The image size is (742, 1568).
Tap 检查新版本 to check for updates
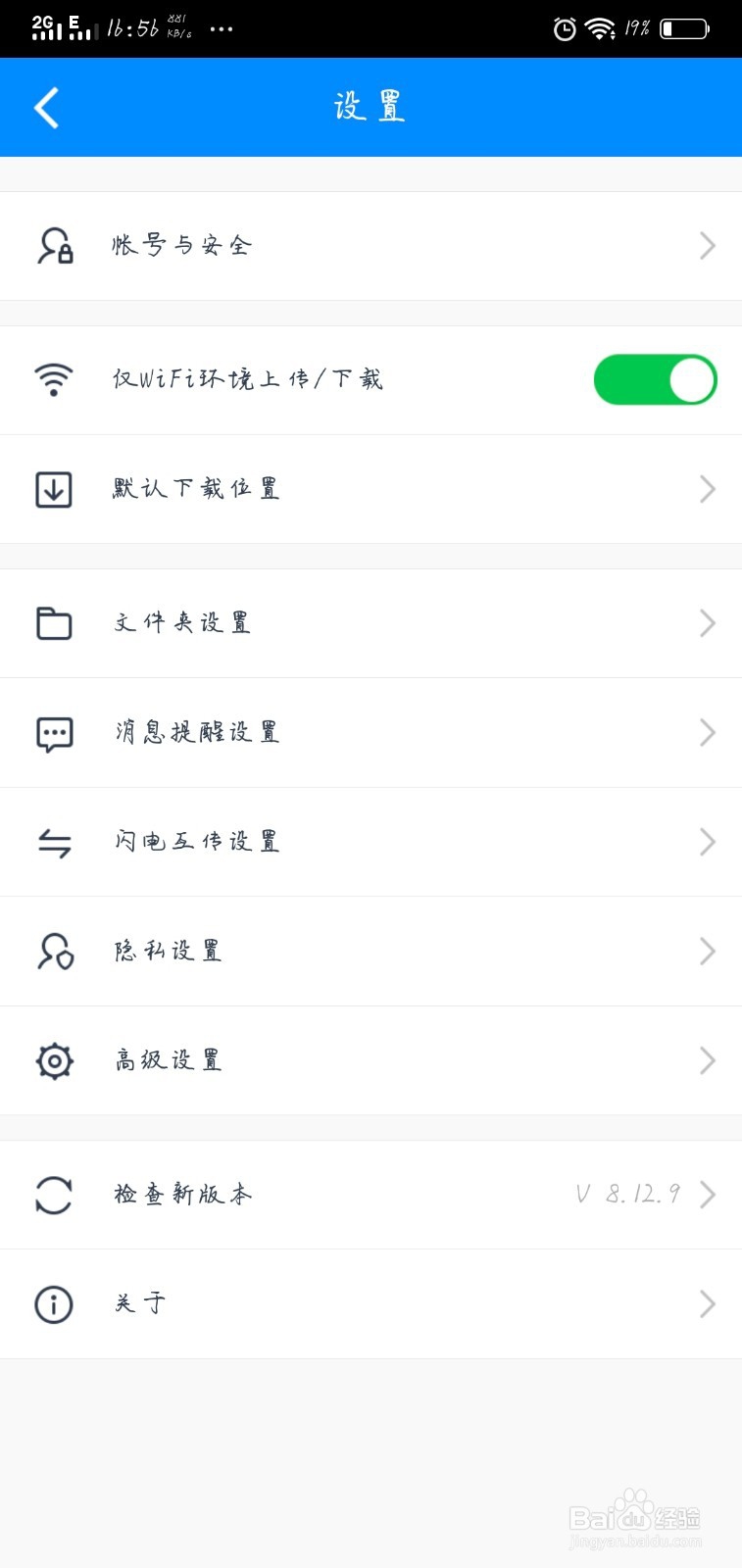[x=371, y=1195]
